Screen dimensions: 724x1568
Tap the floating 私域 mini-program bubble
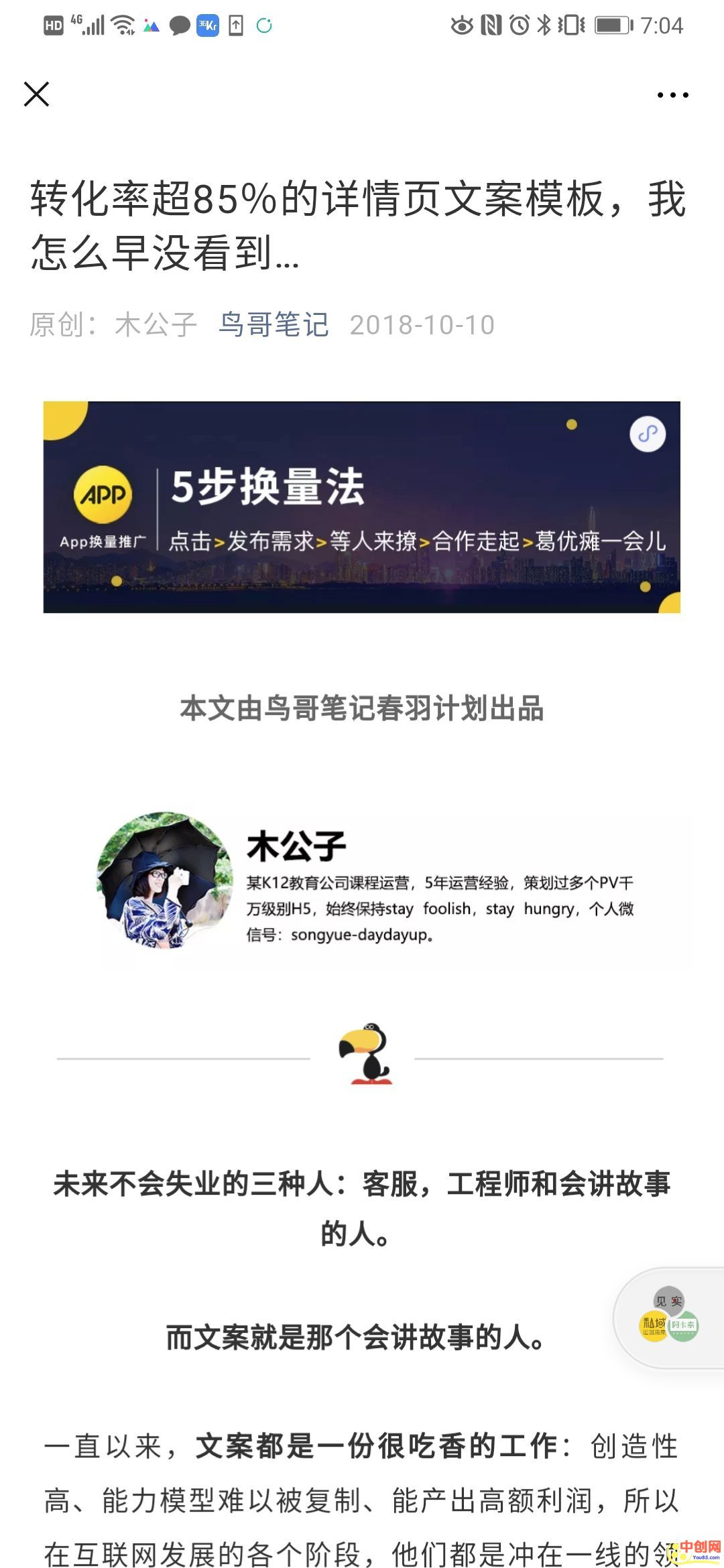[668, 1317]
